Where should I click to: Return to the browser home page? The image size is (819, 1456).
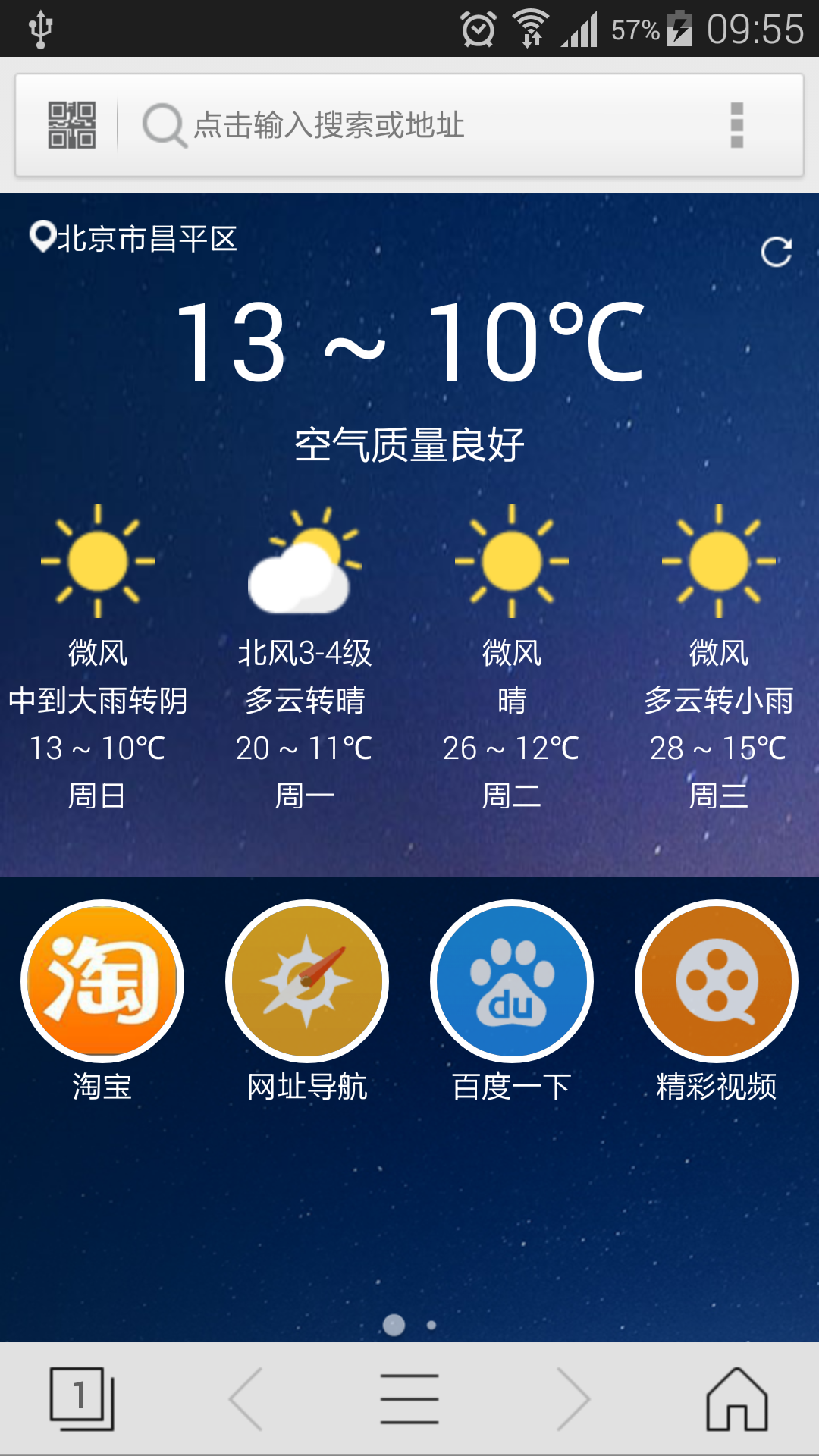[737, 1398]
